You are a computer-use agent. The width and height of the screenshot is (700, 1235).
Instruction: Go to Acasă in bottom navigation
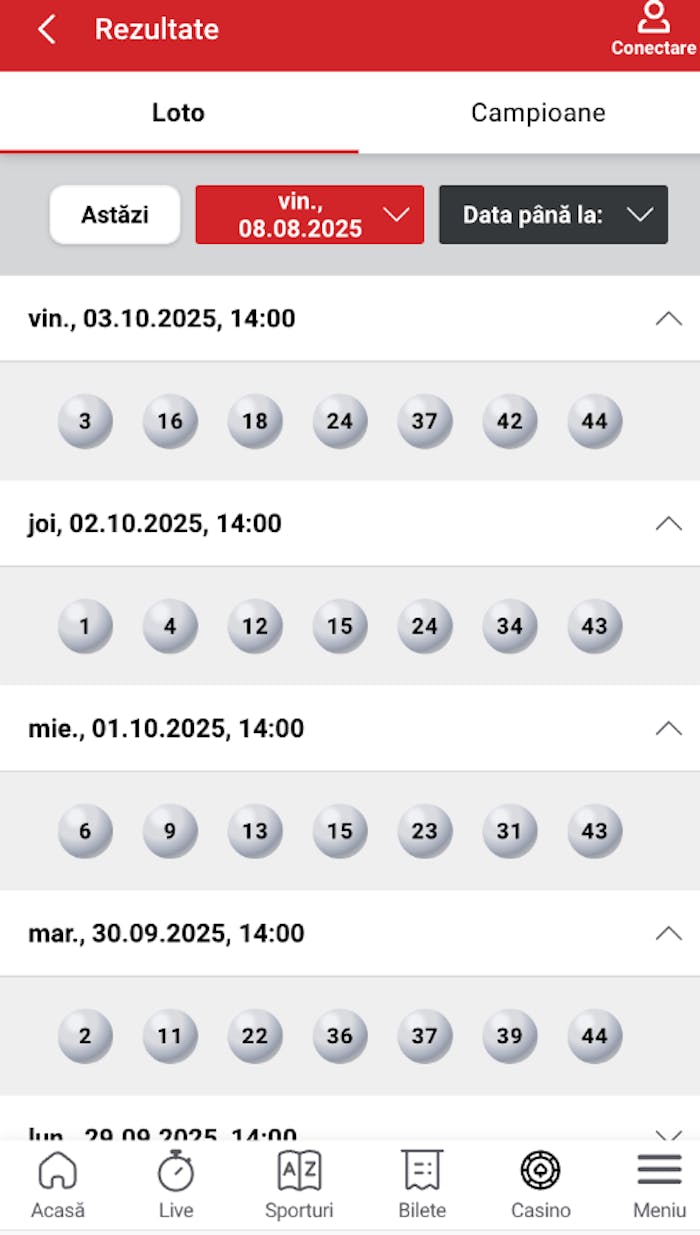[58, 1185]
